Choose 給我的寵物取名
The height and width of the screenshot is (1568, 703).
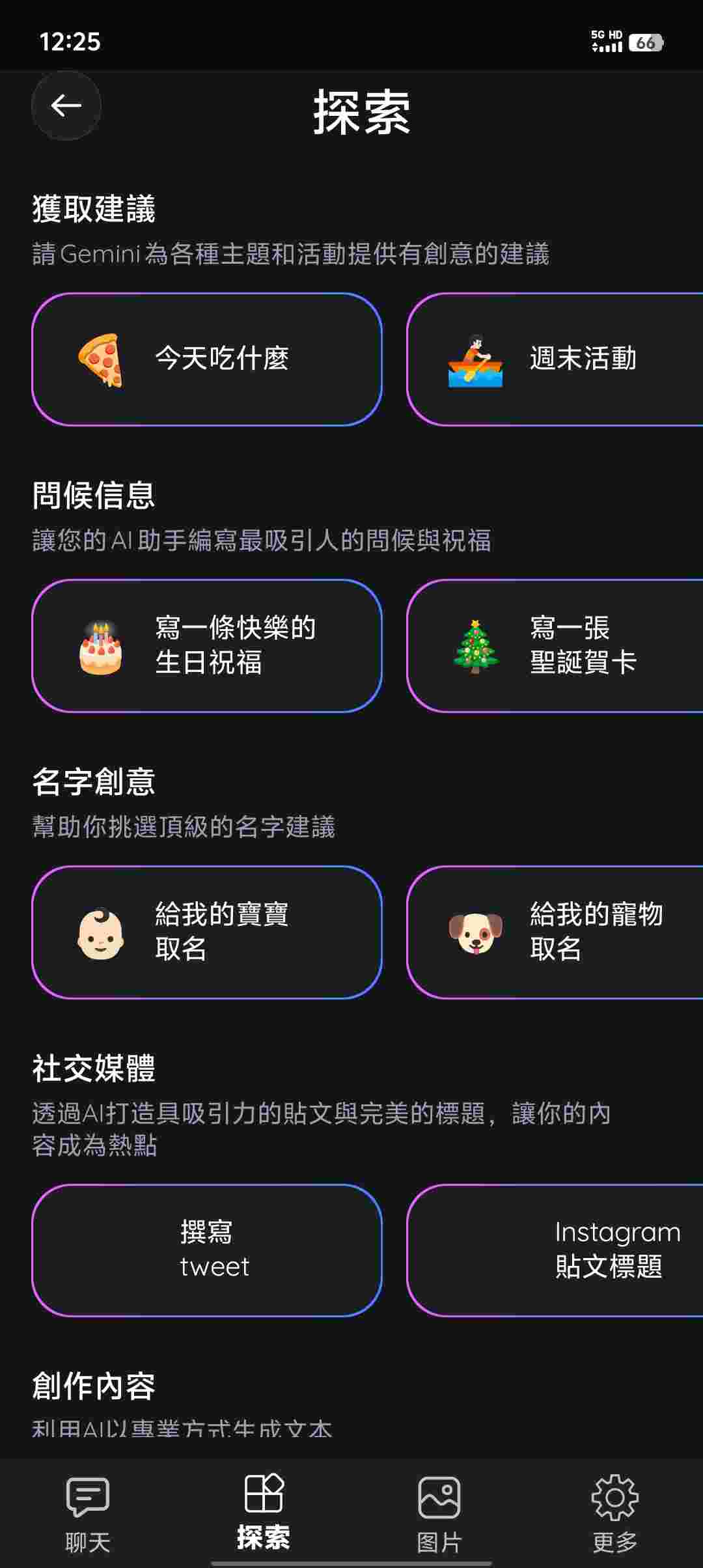(x=555, y=932)
